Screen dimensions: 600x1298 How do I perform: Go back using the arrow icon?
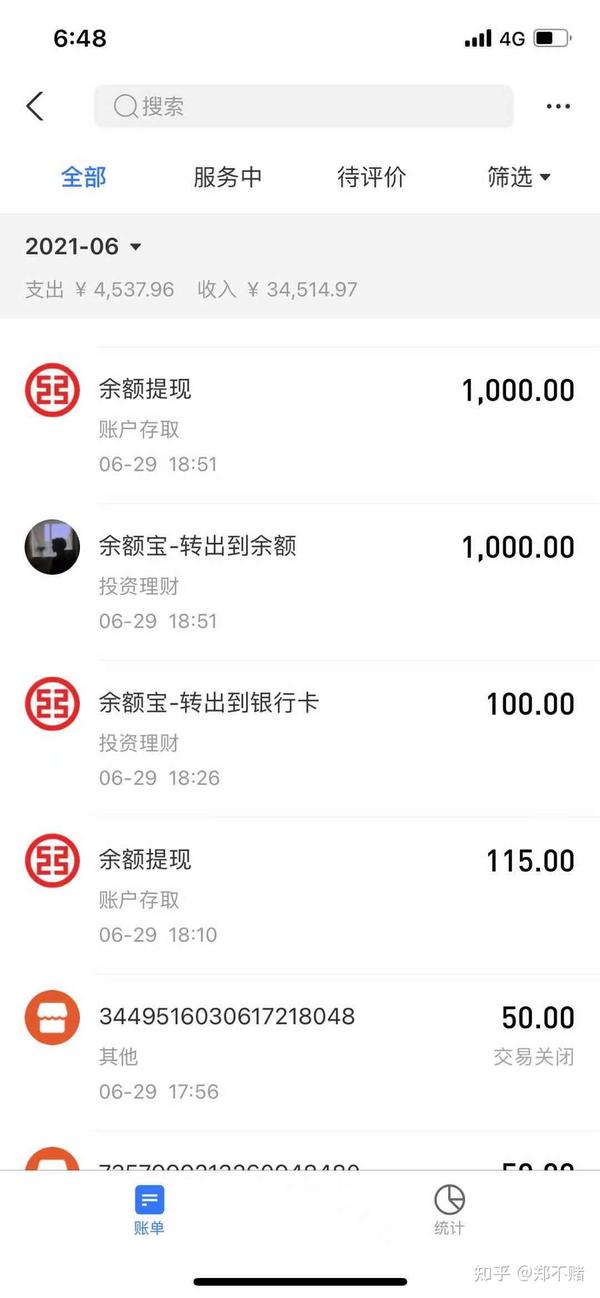click(35, 107)
